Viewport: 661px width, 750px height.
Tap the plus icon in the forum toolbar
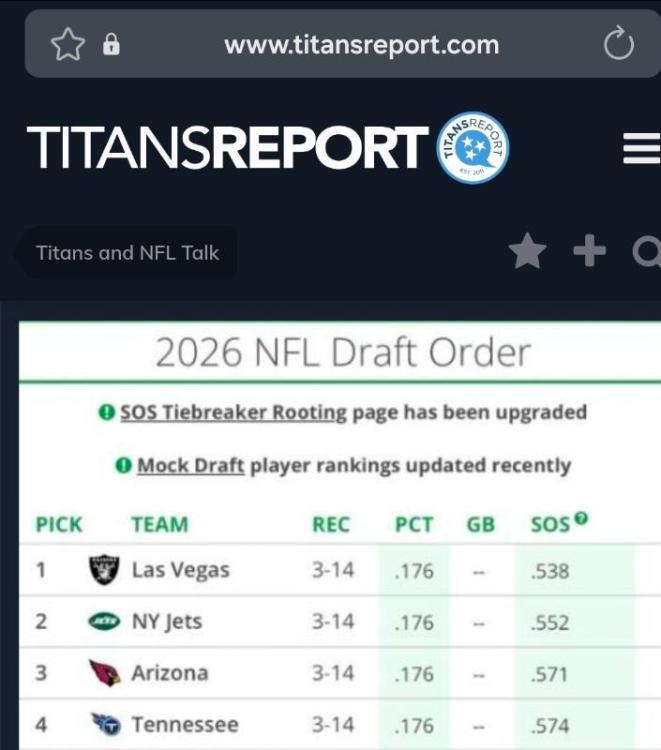tap(589, 251)
